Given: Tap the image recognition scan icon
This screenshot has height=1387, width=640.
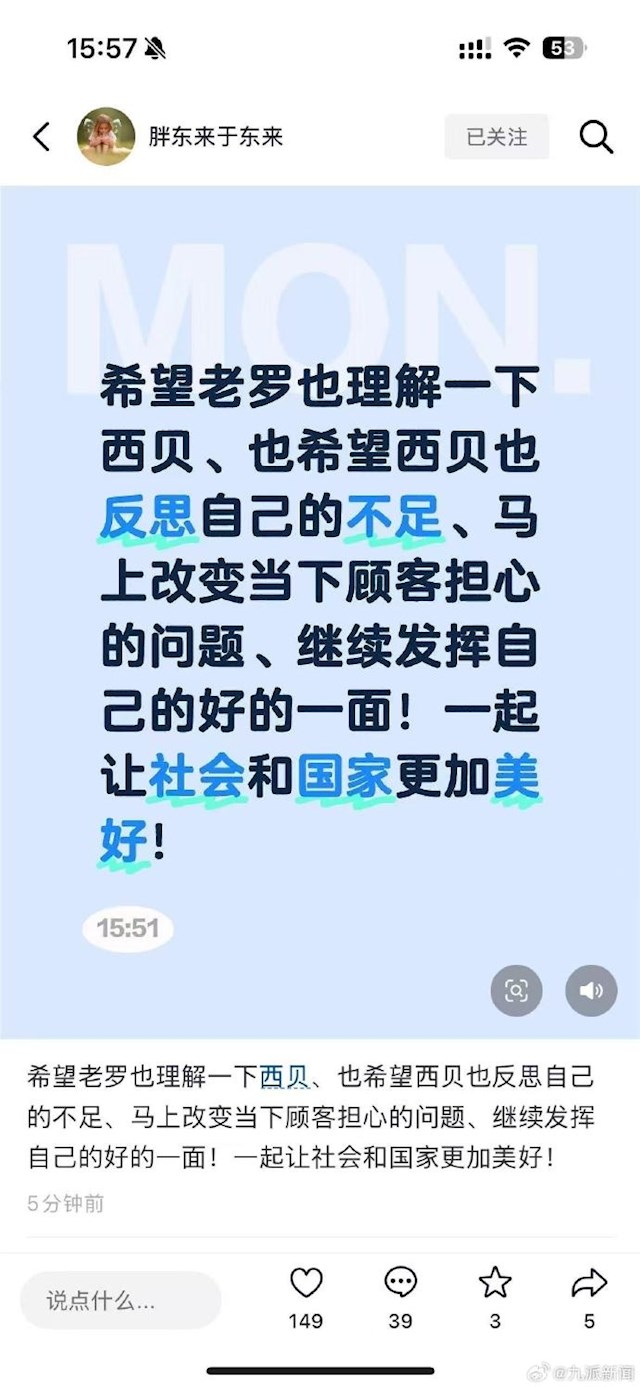Looking at the screenshot, I should pyautogui.click(x=516, y=990).
